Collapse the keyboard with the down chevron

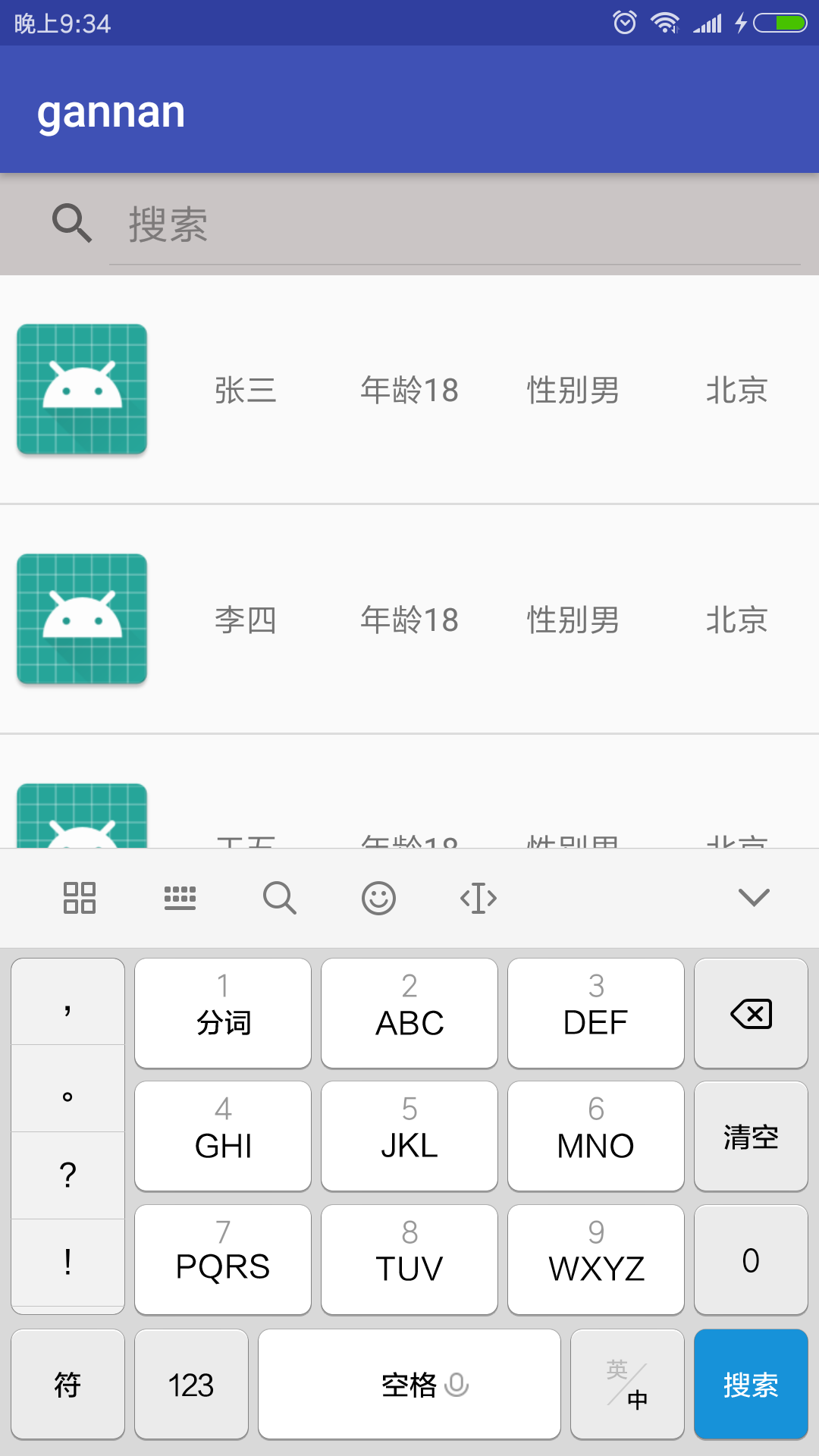tap(754, 898)
